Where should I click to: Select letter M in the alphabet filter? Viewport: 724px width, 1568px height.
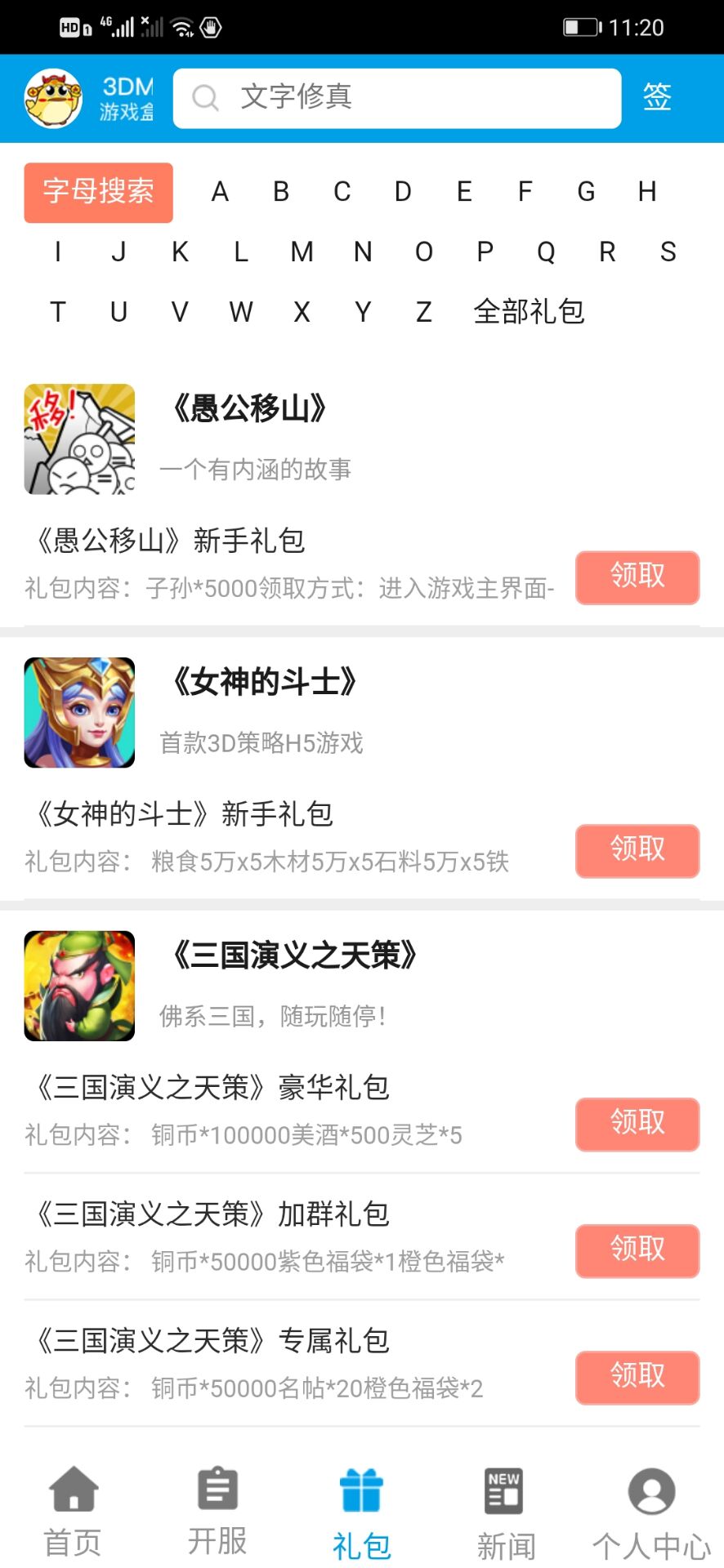(x=302, y=252)
